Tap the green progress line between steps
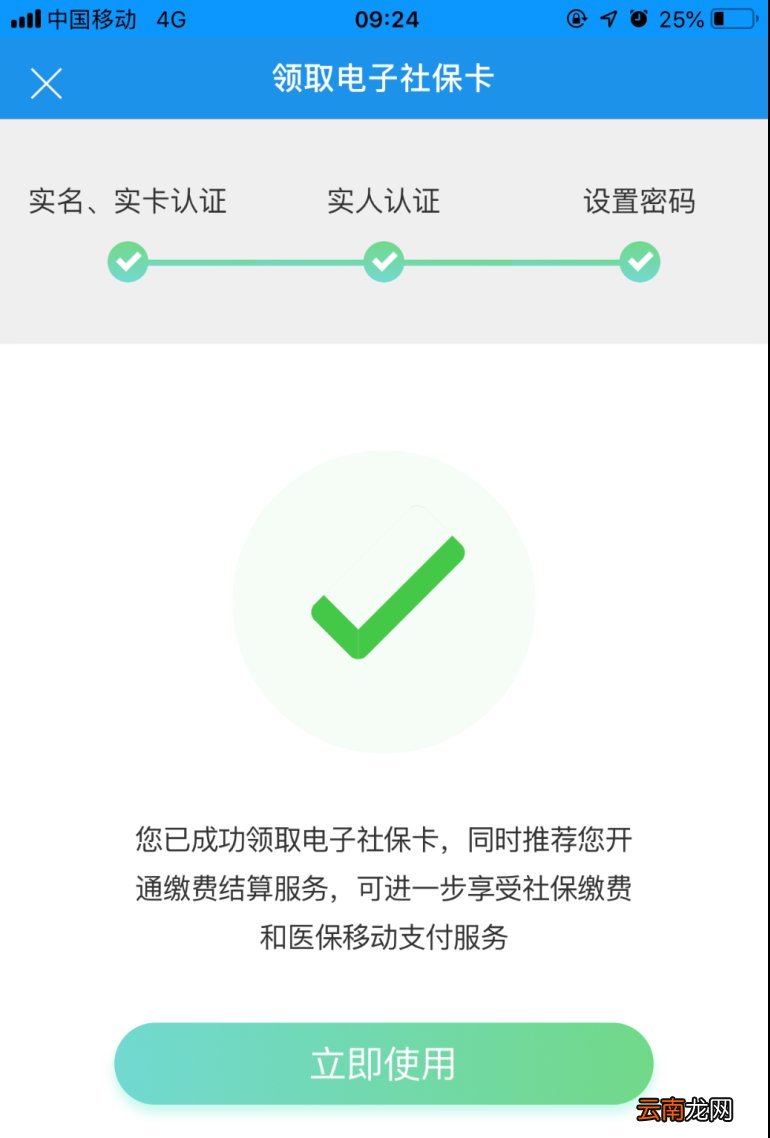The width and height of the screenshot is (770, 1138). tap(255, 263)
